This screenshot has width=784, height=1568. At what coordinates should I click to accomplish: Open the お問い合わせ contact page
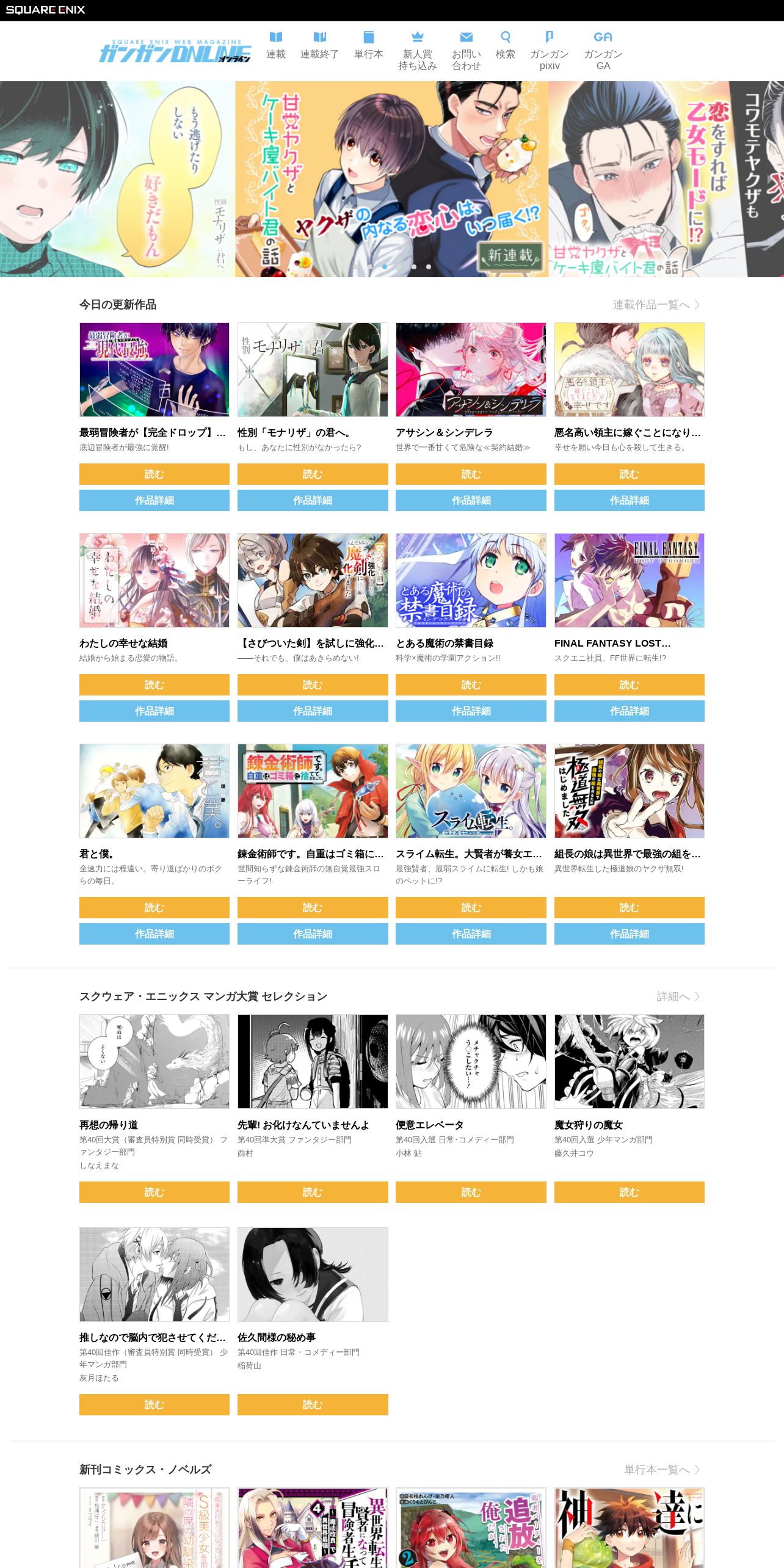tap(466, 51)
